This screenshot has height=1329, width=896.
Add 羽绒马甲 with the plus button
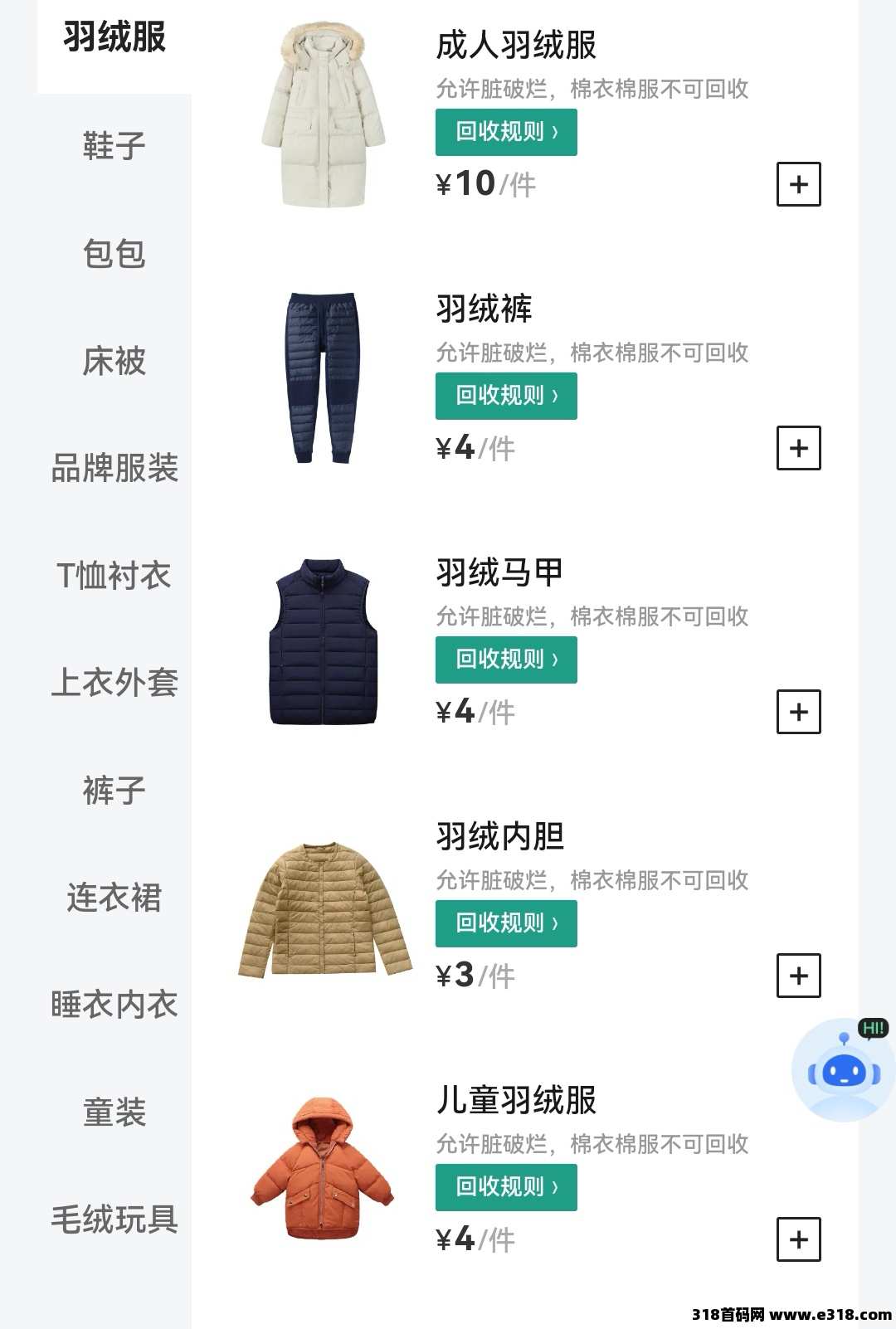798,712
